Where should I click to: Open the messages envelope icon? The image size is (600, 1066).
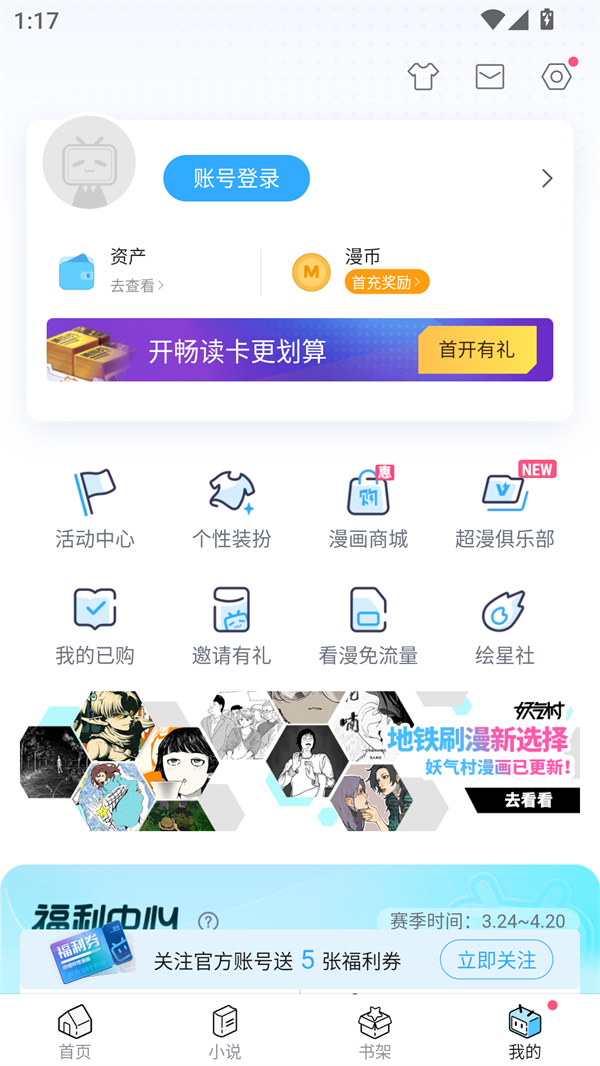(490, 77)
